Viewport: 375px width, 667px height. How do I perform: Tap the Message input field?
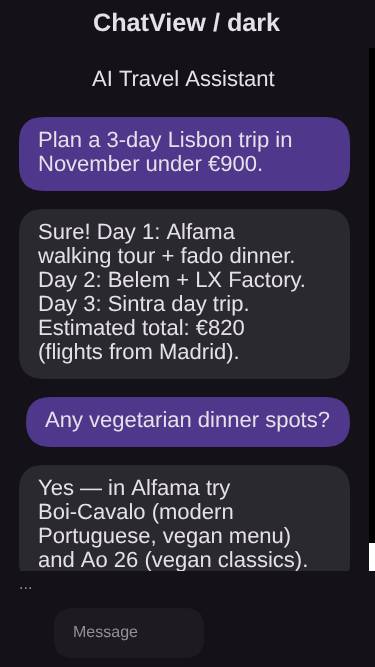[x=129, y=633]
